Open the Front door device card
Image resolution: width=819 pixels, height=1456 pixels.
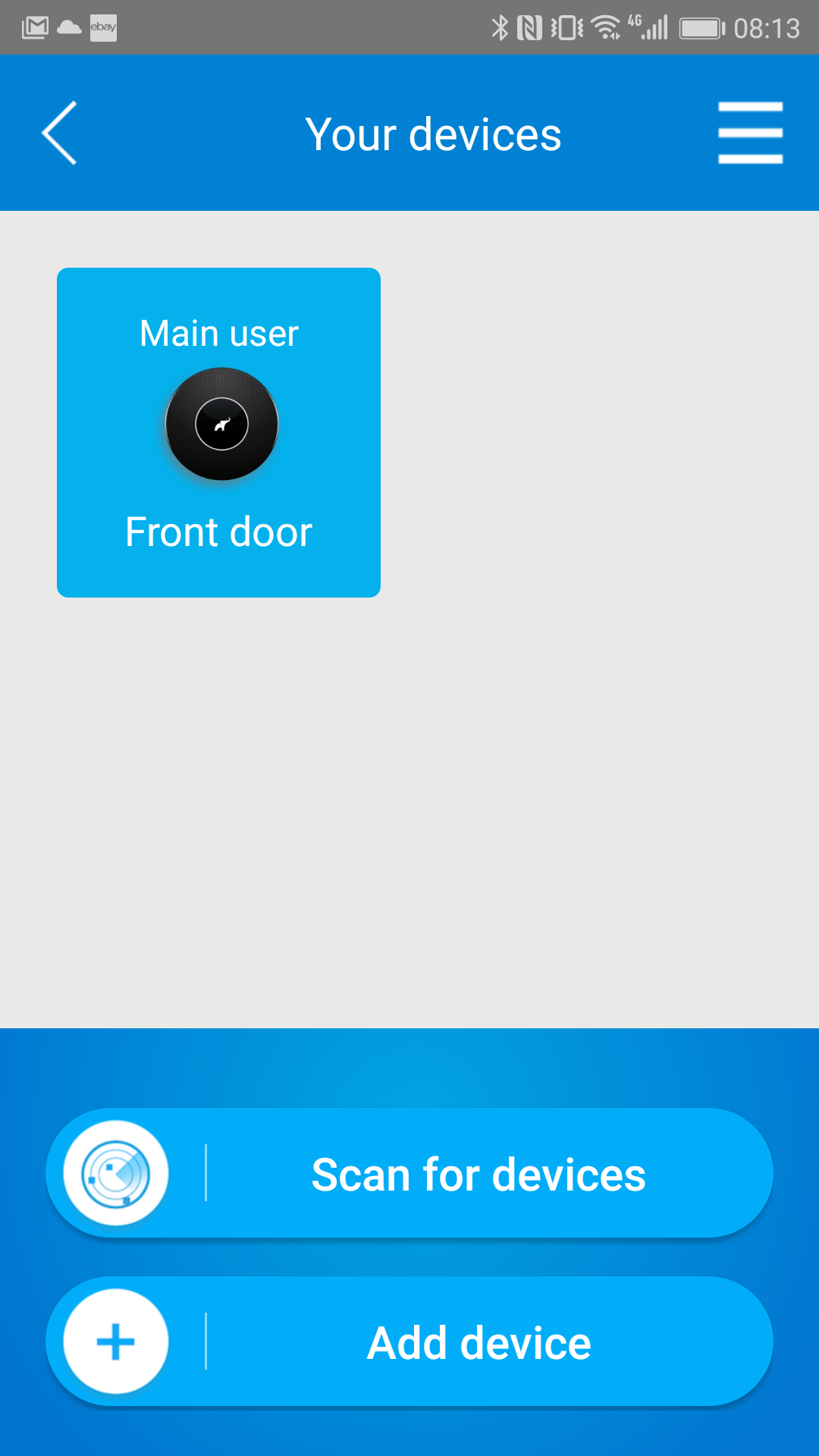(218, 432)
